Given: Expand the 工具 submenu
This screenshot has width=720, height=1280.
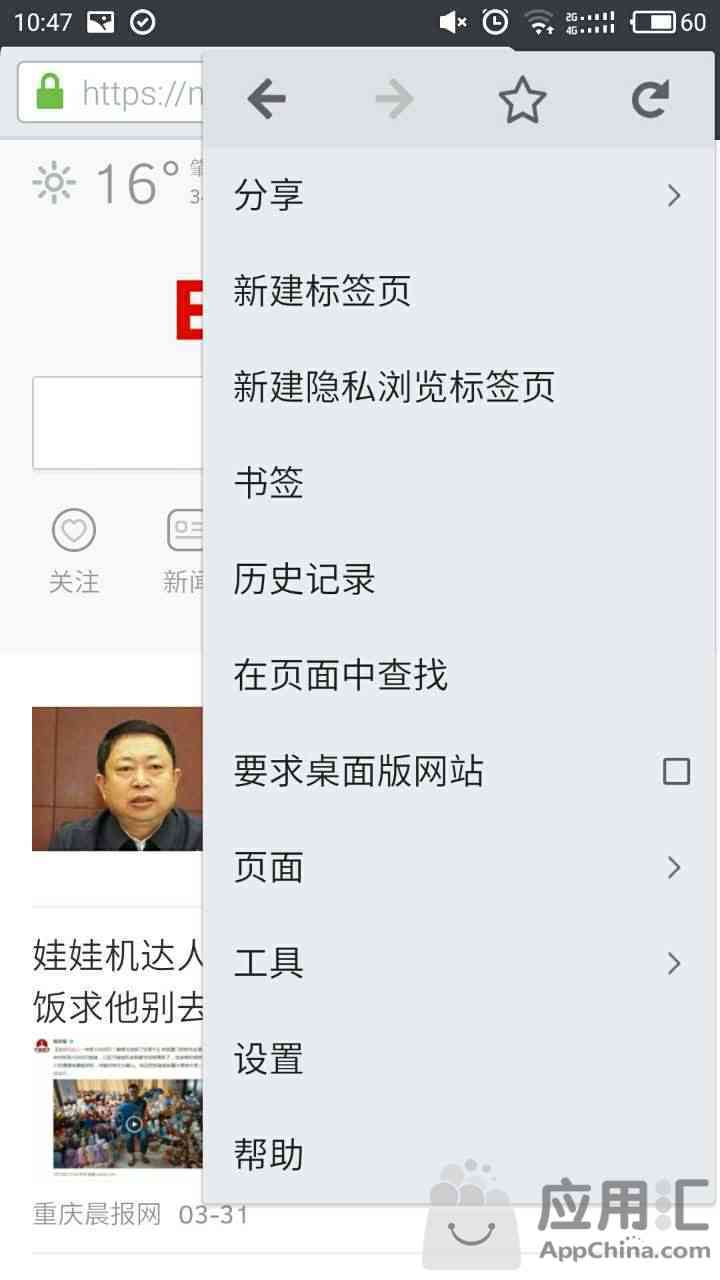Looking at the screenshot, I should (458, 963).
